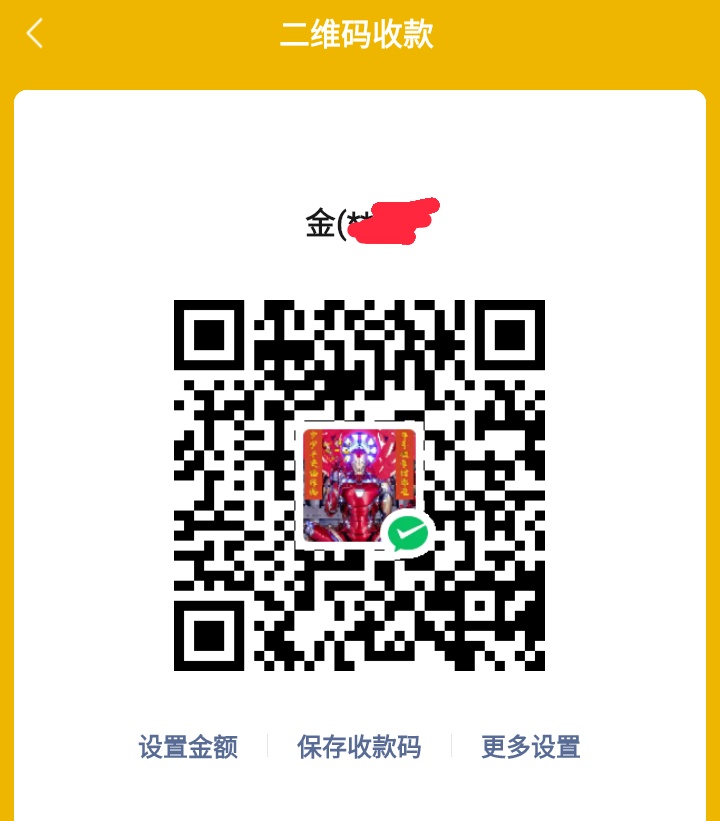Save the payment code via 保存收款码

tap(359, 747)
